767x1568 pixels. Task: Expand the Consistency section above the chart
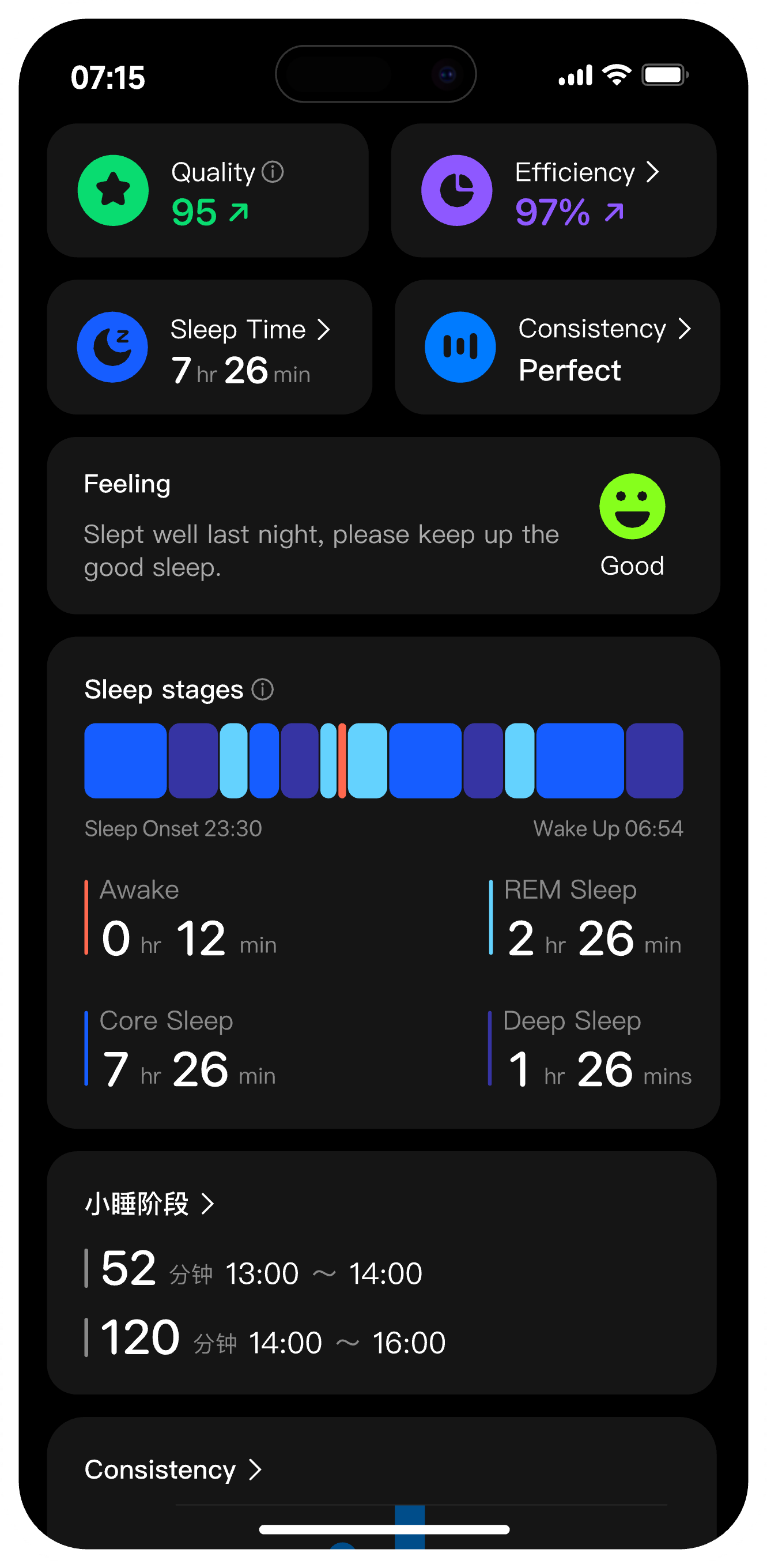(173, 1470)
